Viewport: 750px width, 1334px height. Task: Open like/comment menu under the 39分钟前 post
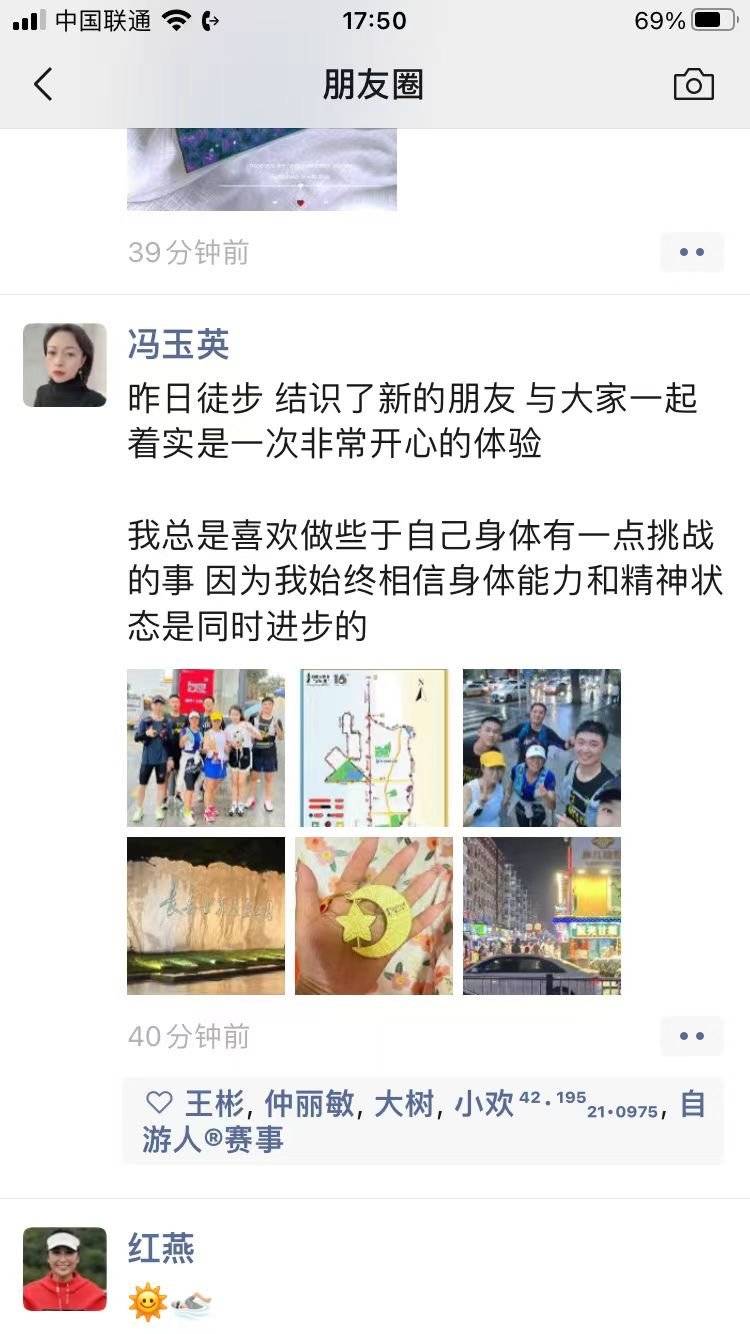pos(691,252)
